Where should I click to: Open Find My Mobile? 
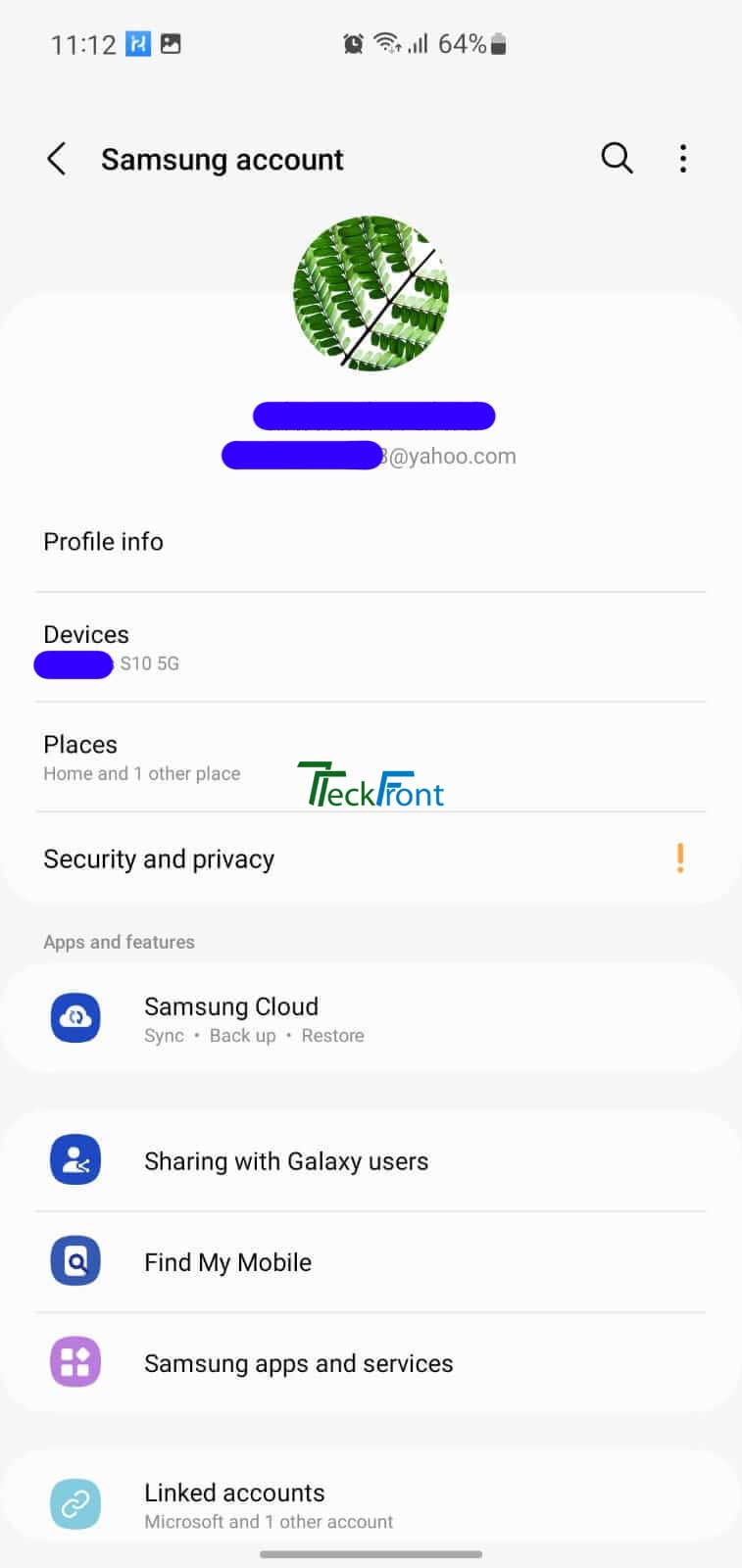tap(371, 1262)
